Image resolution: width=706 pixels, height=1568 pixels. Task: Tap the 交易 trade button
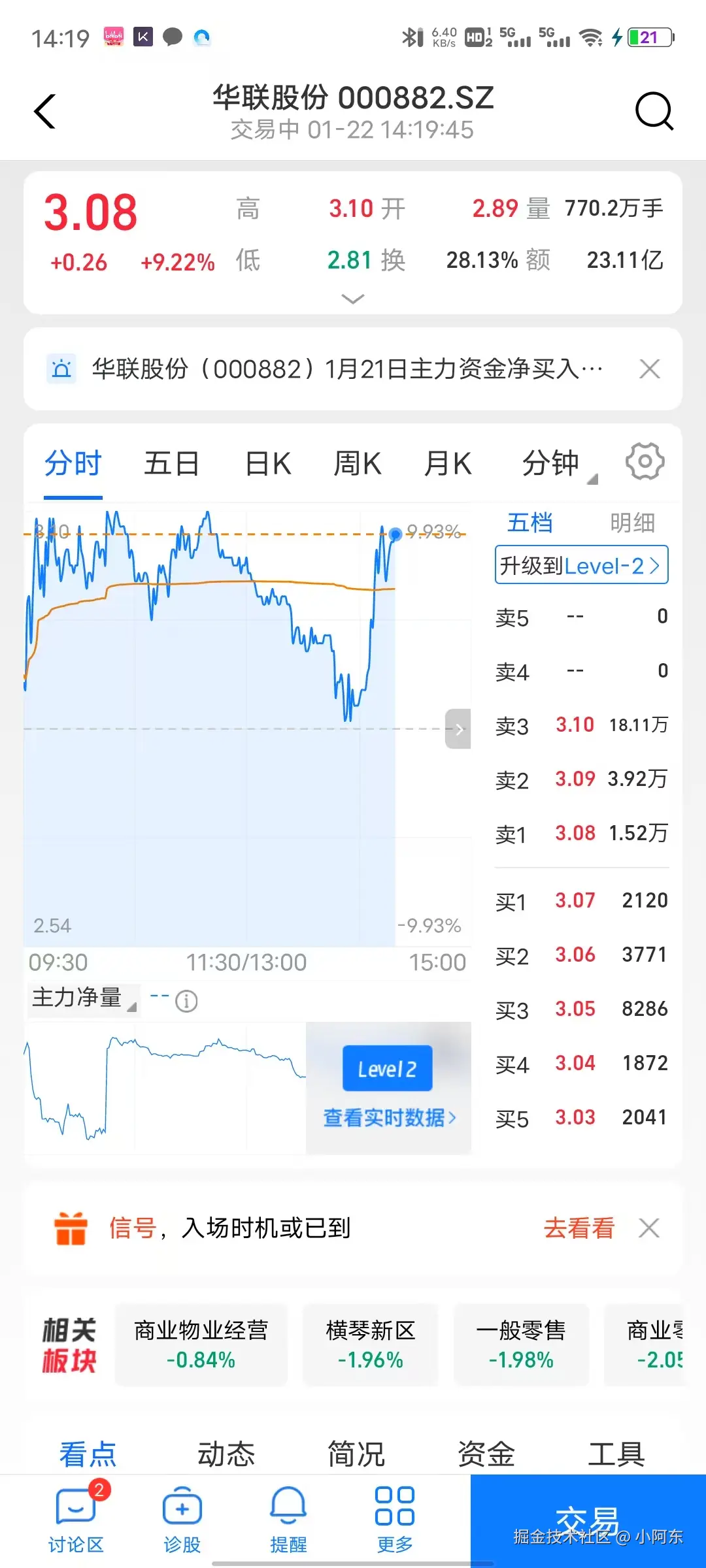click(x=588, y=1516)
